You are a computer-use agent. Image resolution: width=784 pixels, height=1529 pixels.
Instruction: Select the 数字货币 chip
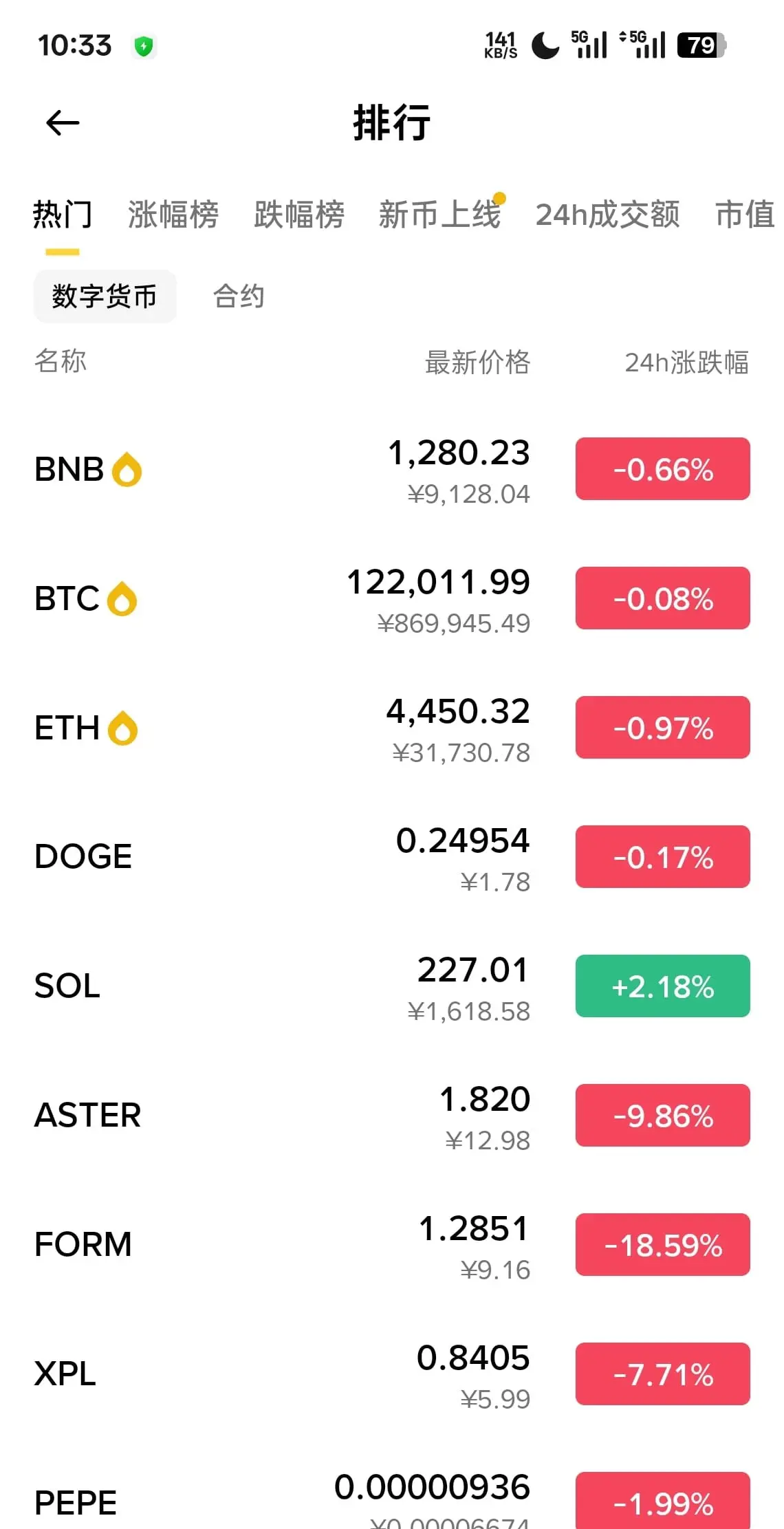pos(105,296)
